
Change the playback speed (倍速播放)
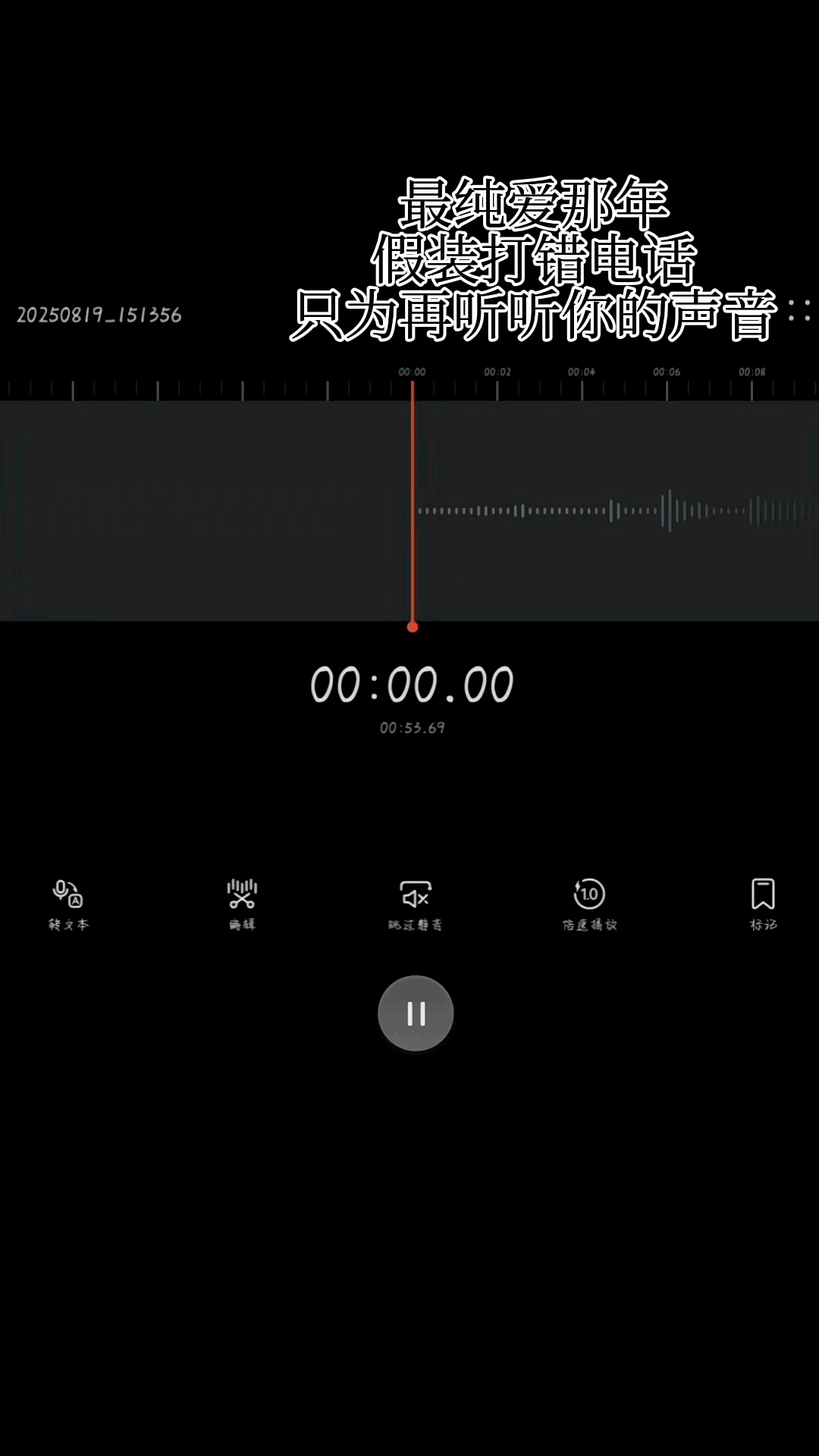[x=589, y=902]
